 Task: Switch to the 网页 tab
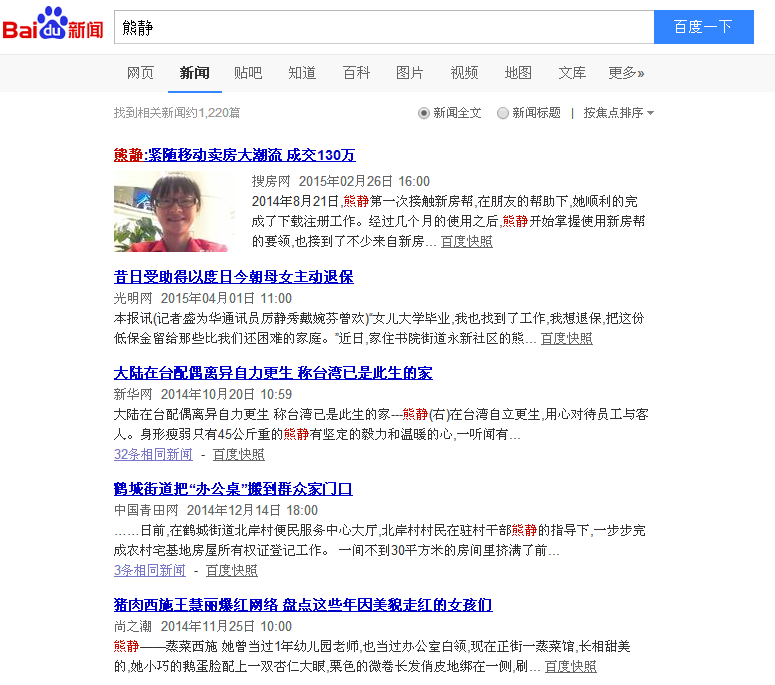(140, 73)
